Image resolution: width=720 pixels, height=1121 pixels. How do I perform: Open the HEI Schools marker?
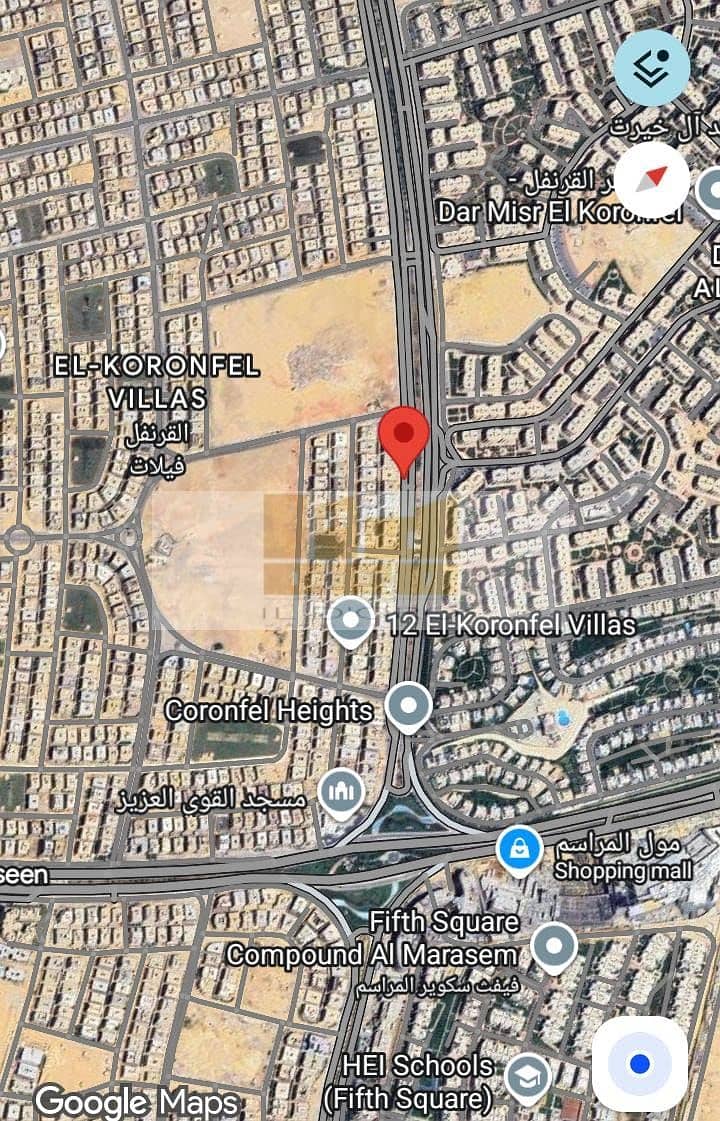point(527,1076)
